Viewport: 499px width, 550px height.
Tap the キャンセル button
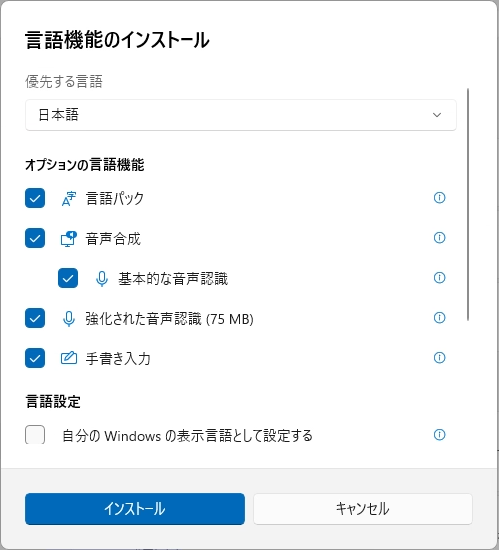point(363,509)
